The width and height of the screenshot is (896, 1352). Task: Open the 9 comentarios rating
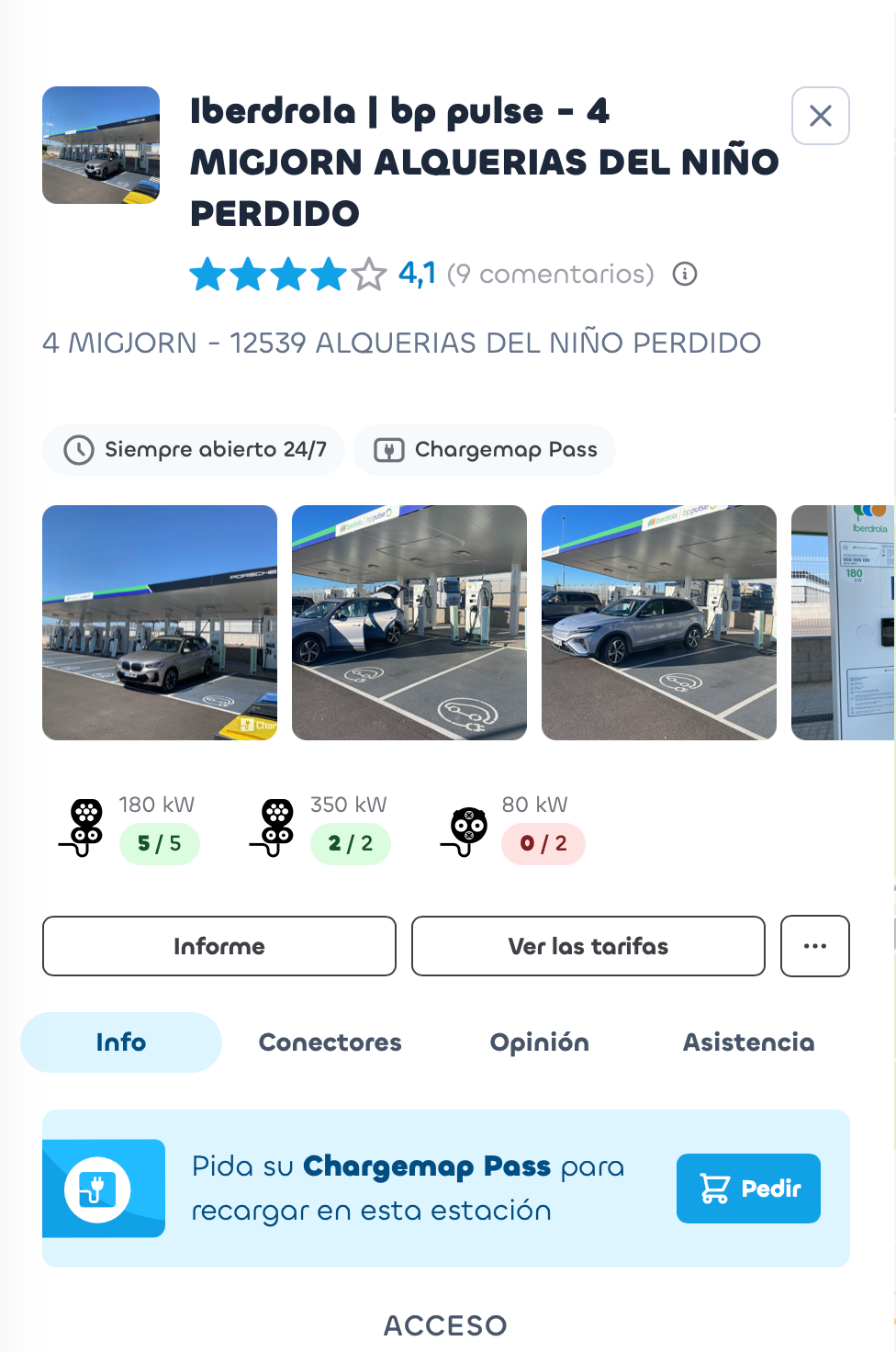(x=551, y=274)
